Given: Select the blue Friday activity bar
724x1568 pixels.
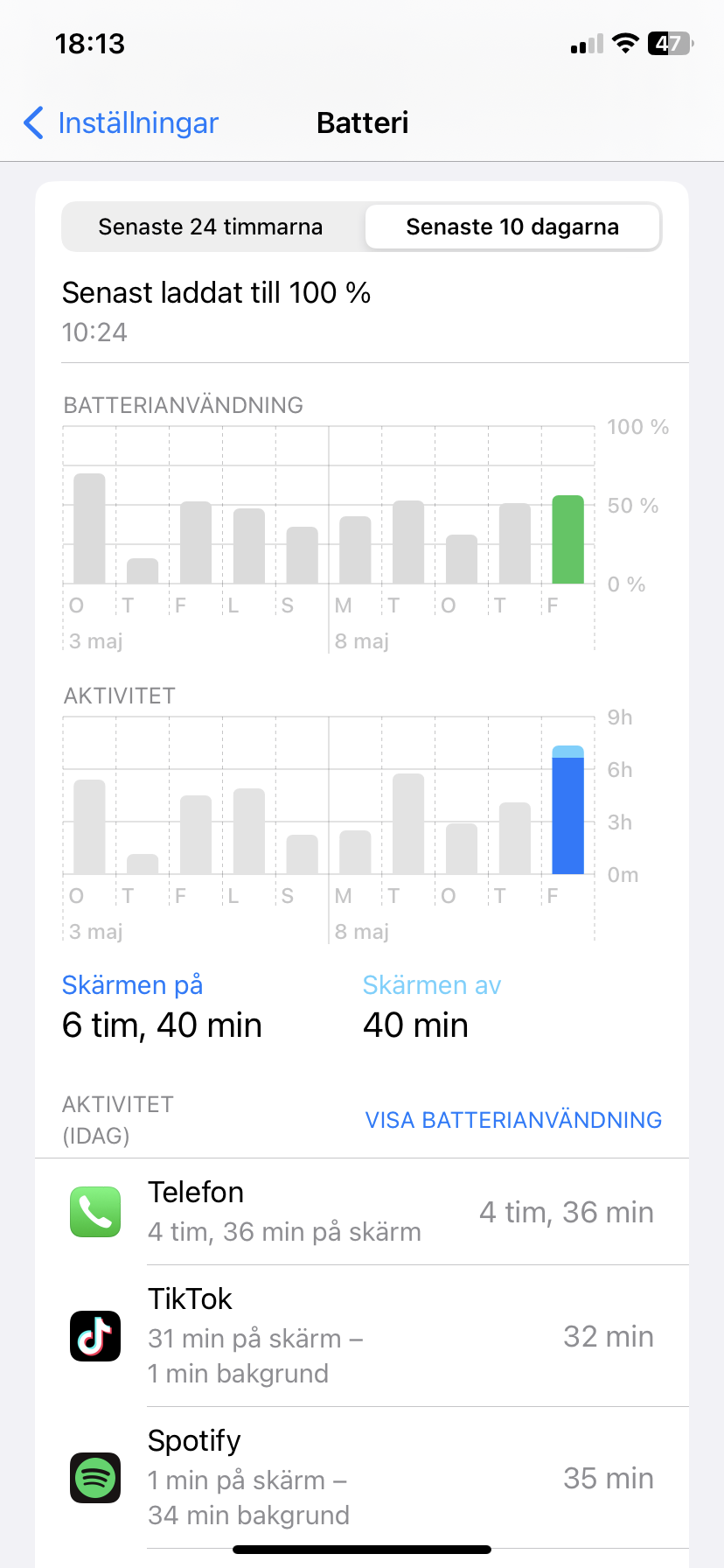Looking at the screenshot, I should pyautogui.click(x=567, y=814).
